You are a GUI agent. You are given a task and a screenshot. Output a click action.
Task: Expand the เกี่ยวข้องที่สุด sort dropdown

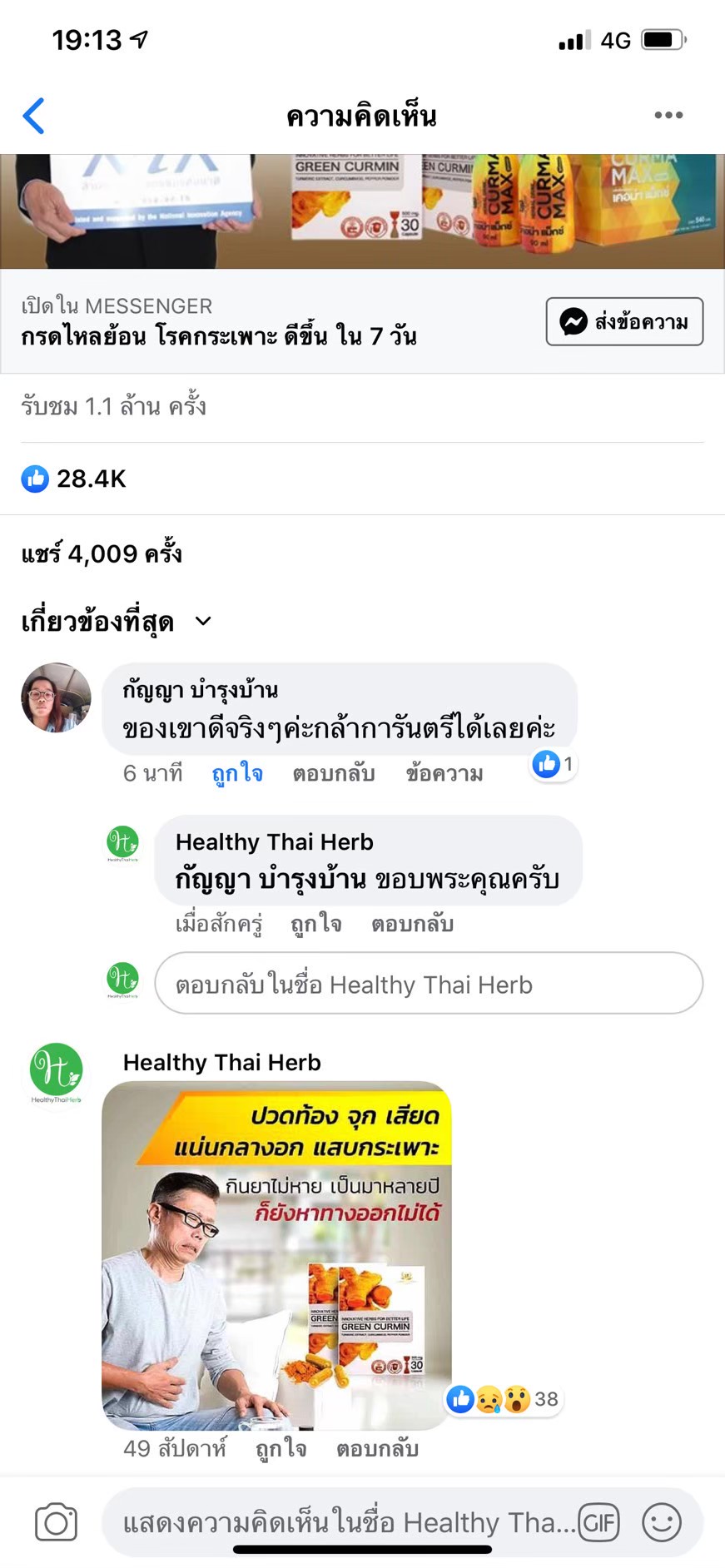202,622
